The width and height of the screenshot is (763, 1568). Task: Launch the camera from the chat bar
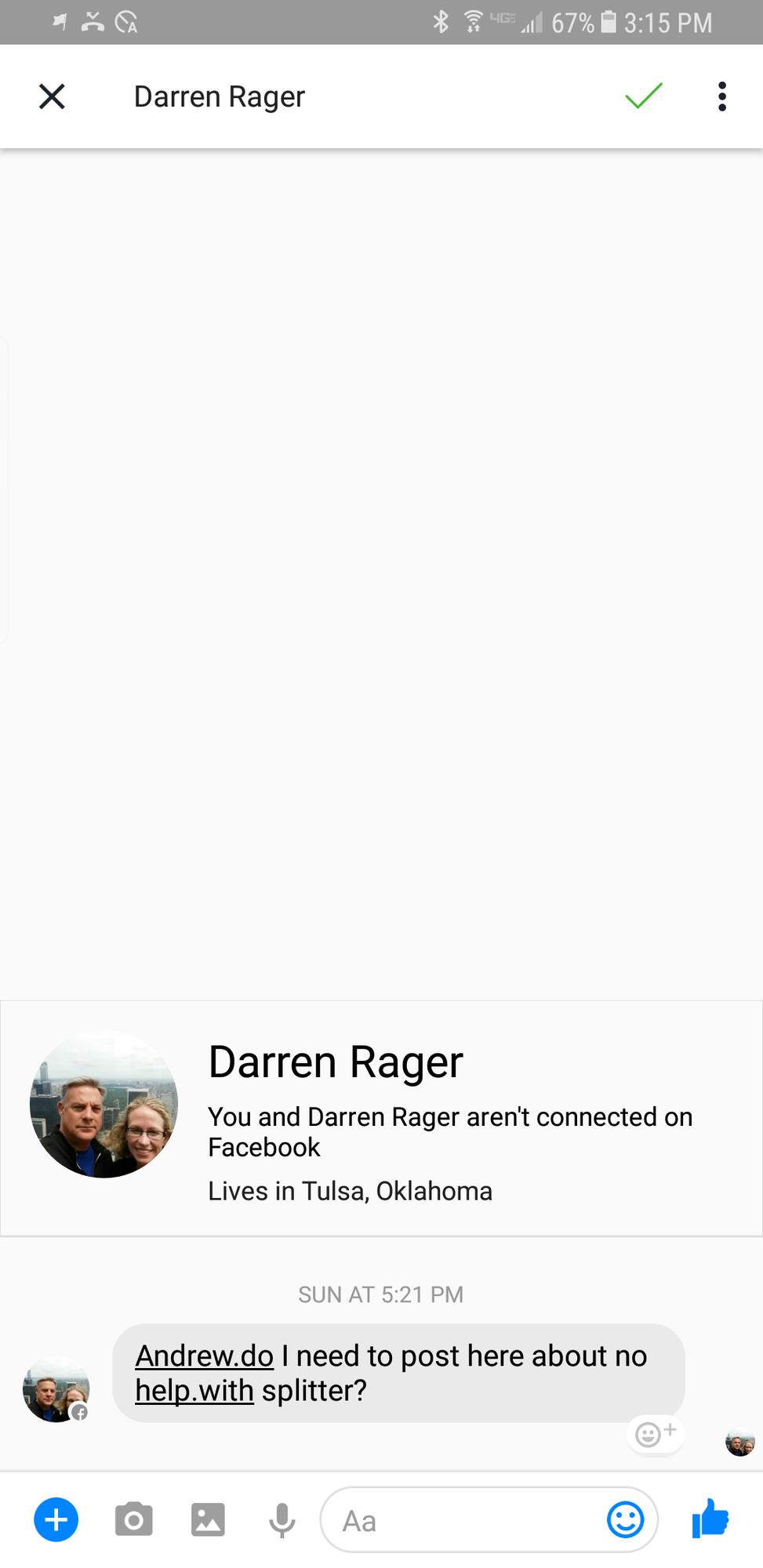(134, 1519)
